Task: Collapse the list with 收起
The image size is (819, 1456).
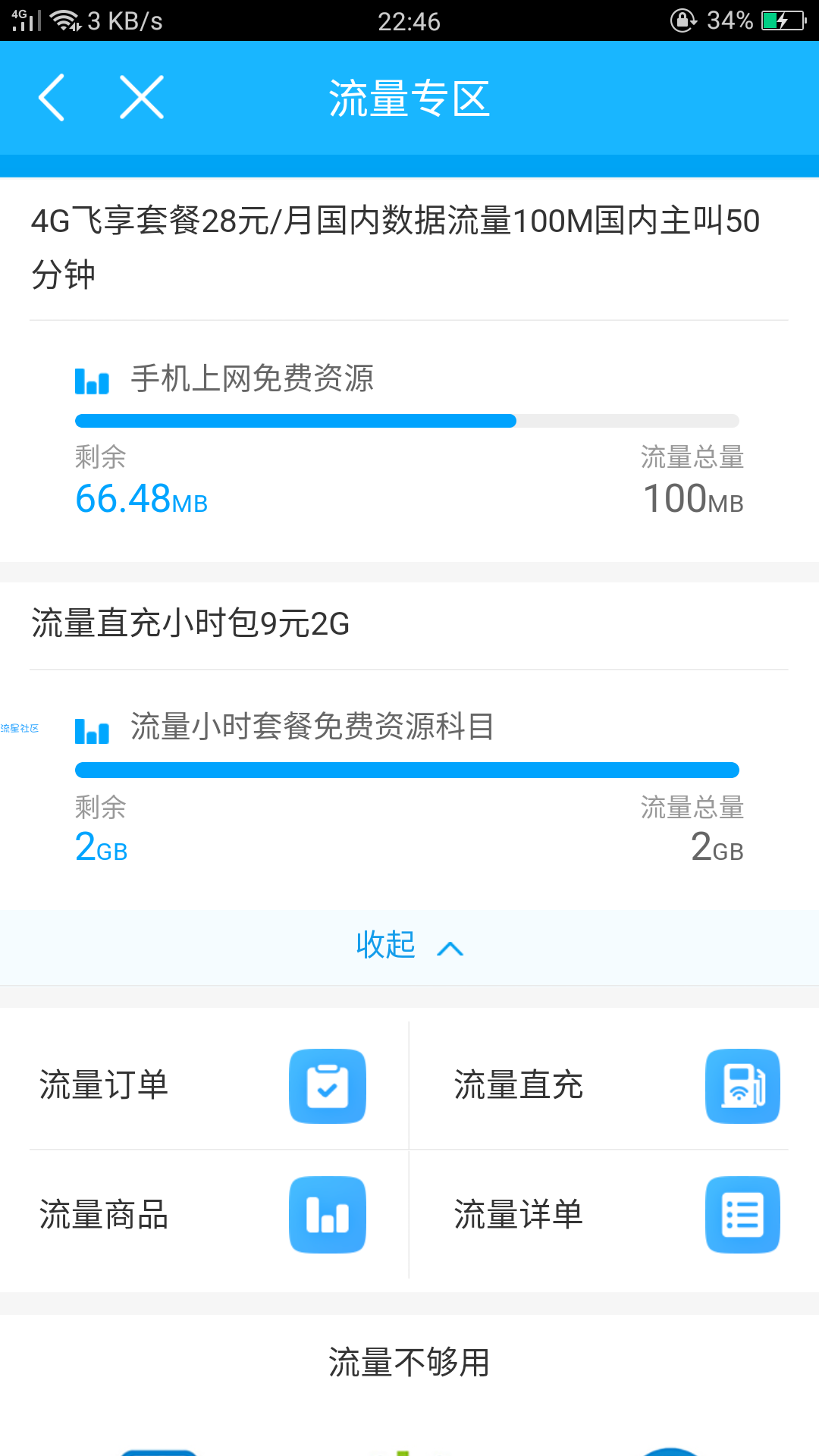Action: [x=409, y=946]
